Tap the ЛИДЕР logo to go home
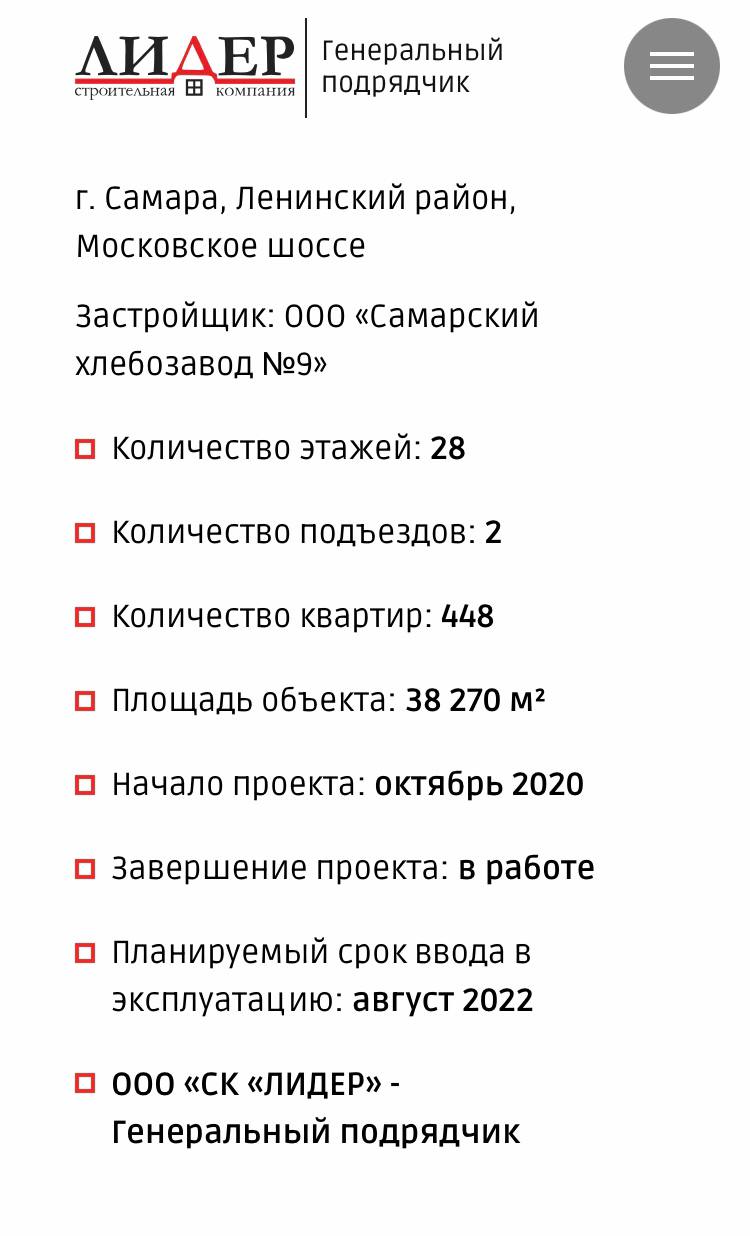This screenshot has width=750, height=1236. click(x=186, y=66)
